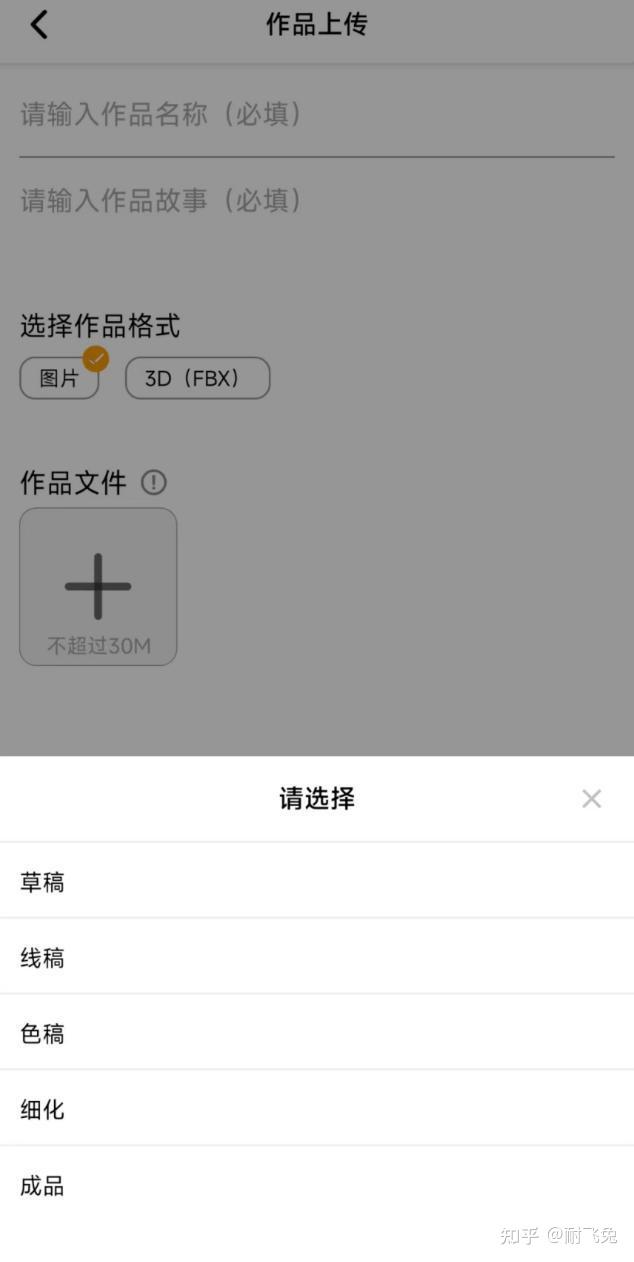Go back from 作品上传 page
Image resolution: width=634 pixels, height=1262 pixels.
(39, 25)
